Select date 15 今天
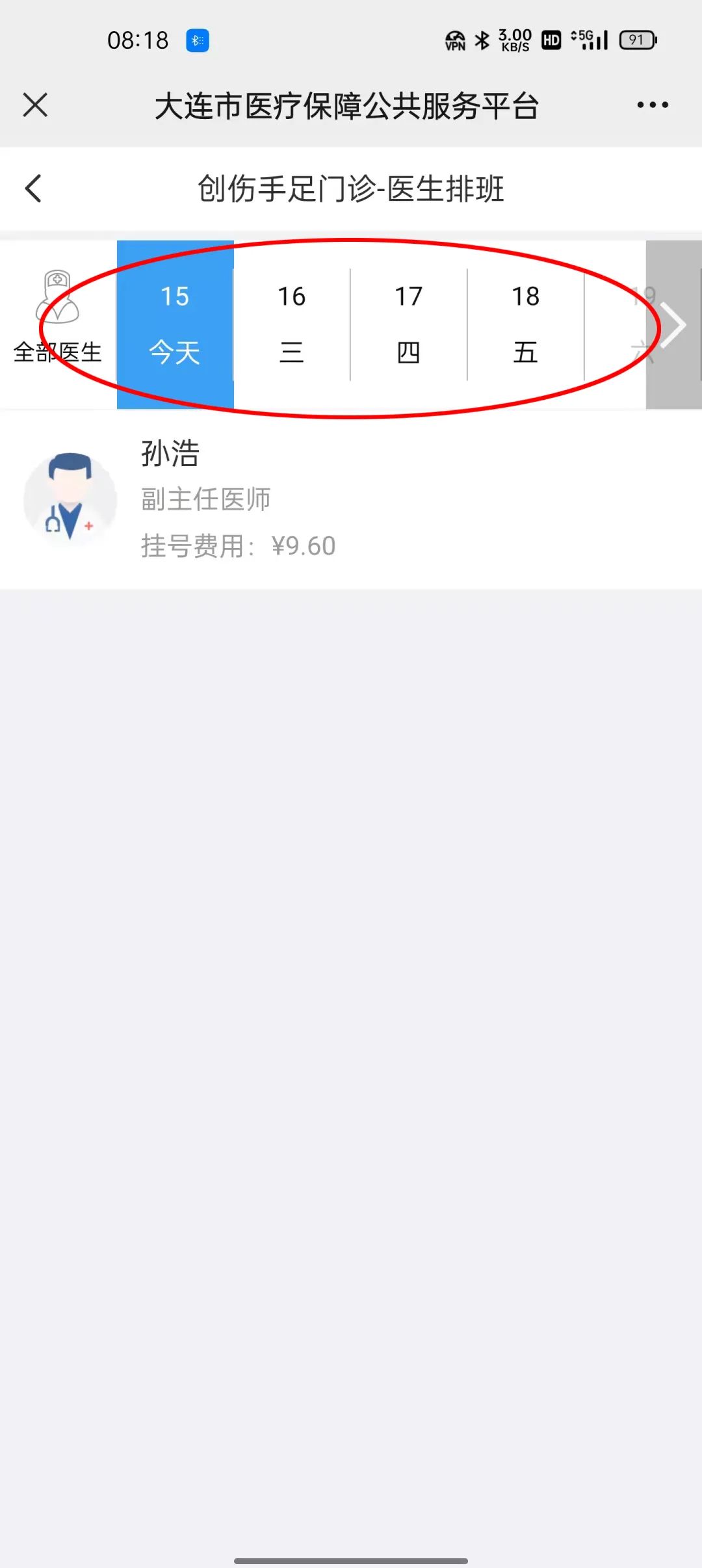Image resolution: width=702 pixels, height=1568 pixels. (x=175, y=324)
